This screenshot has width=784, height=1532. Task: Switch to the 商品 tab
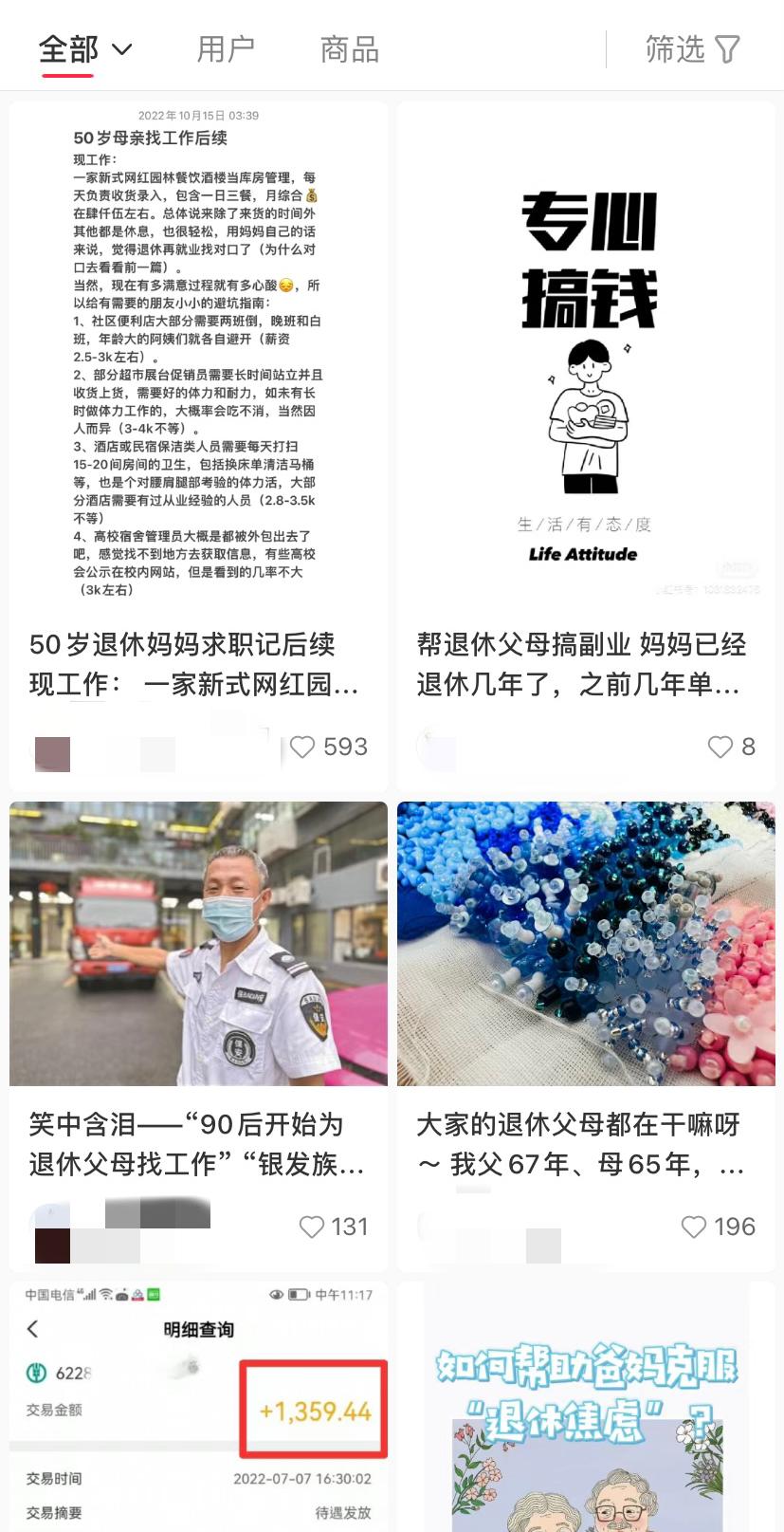point(348,47)
